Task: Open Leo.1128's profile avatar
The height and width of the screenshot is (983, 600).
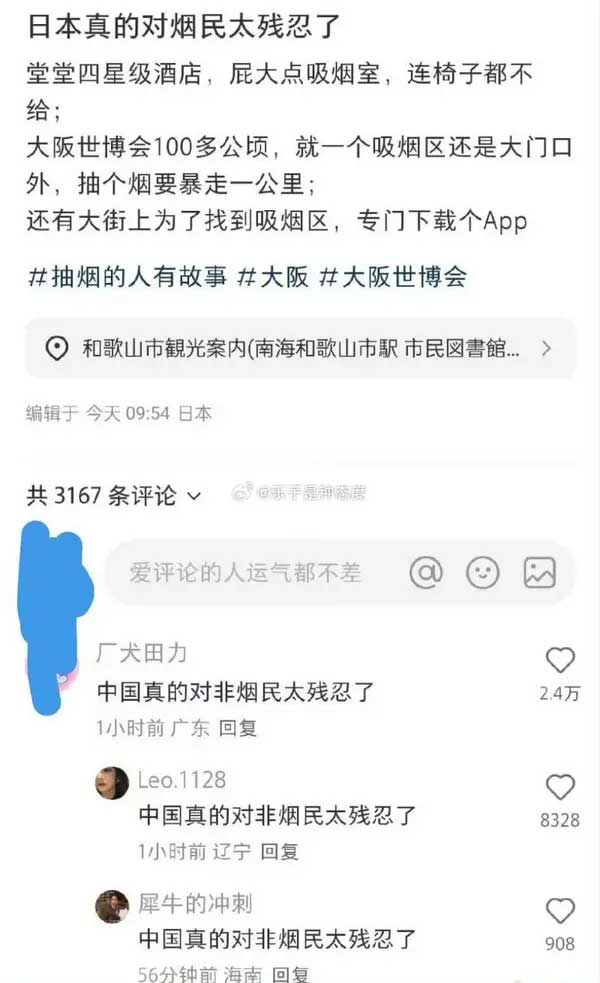Action: point(112,783)
